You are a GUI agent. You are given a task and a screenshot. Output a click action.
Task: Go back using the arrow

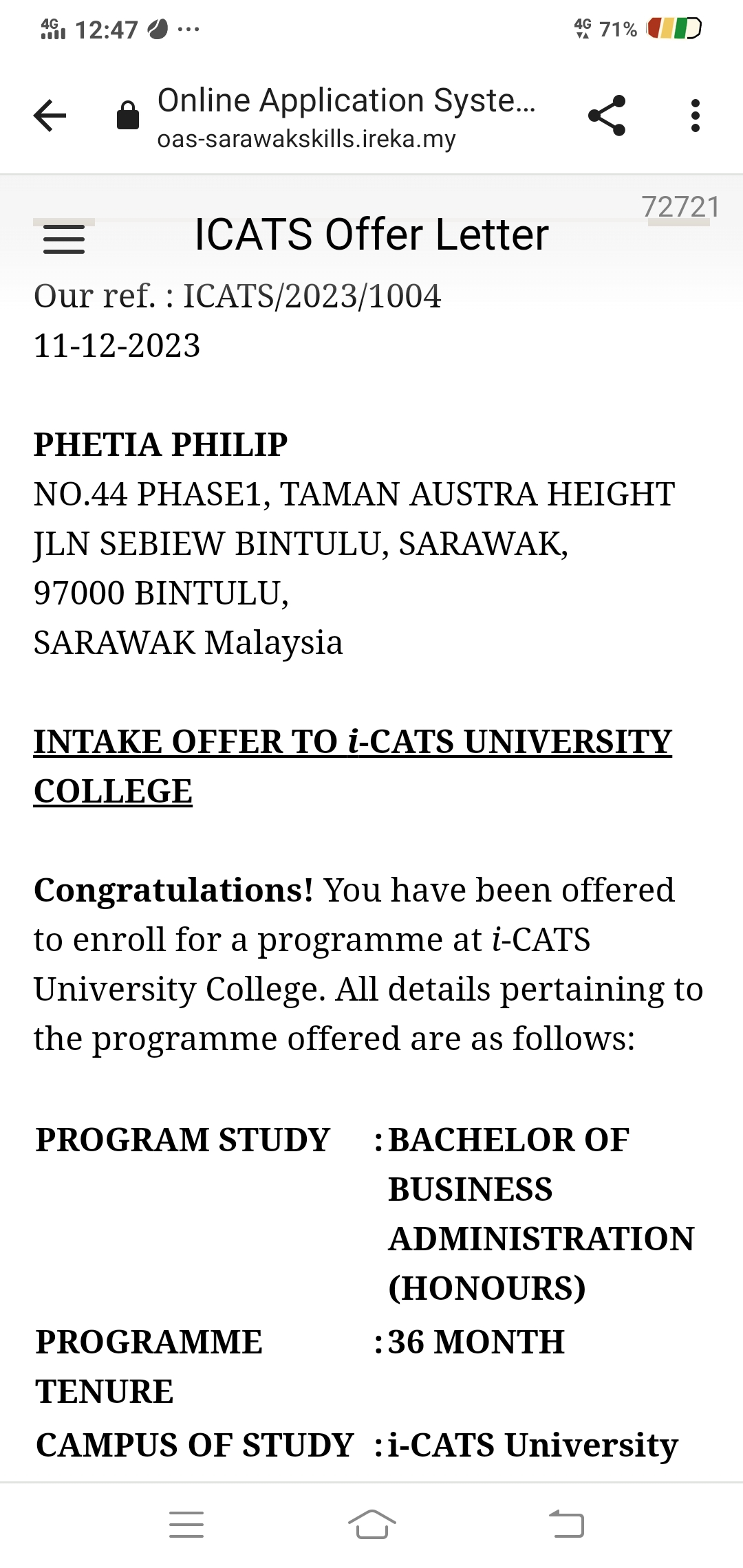(x=50, y=116)
